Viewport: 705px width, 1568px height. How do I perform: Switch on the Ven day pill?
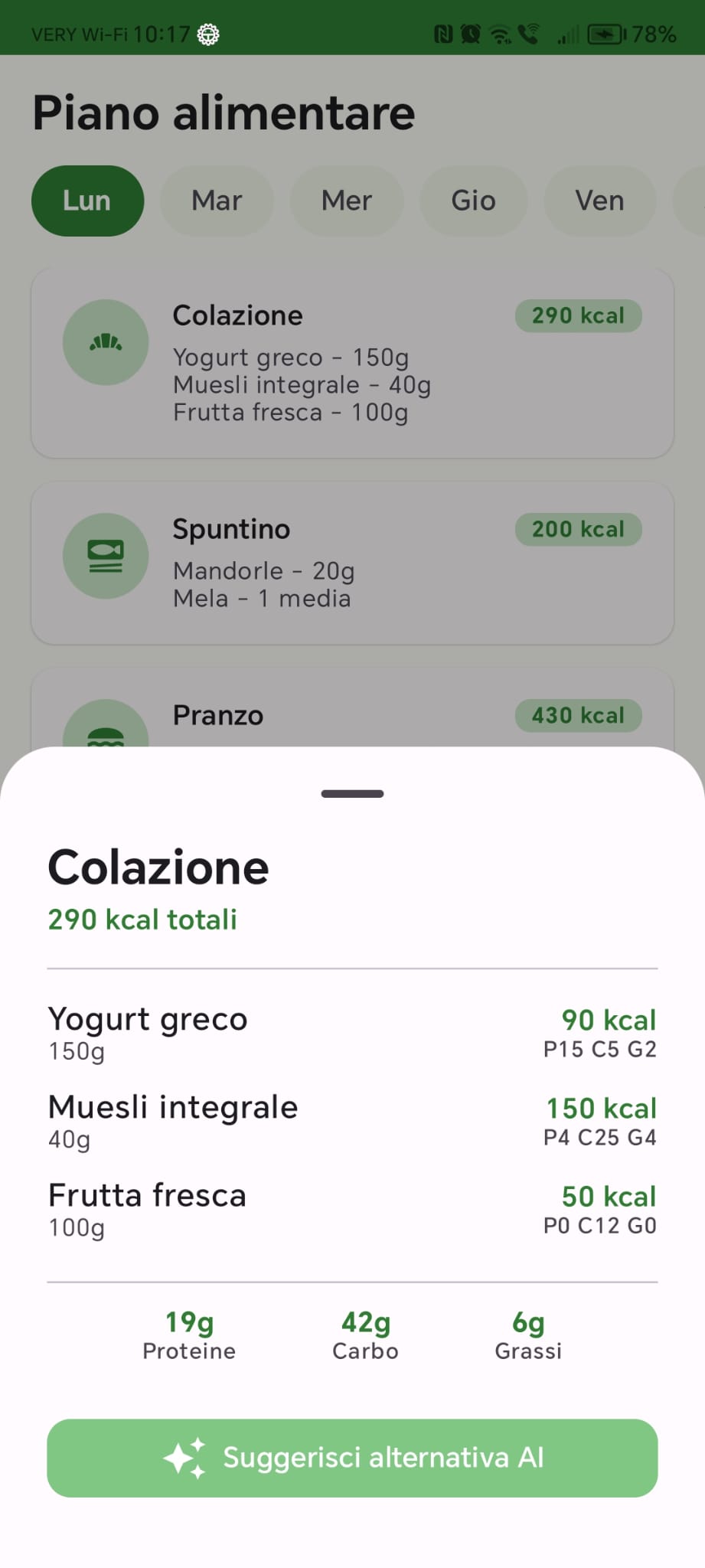click(x=599, y=201)
